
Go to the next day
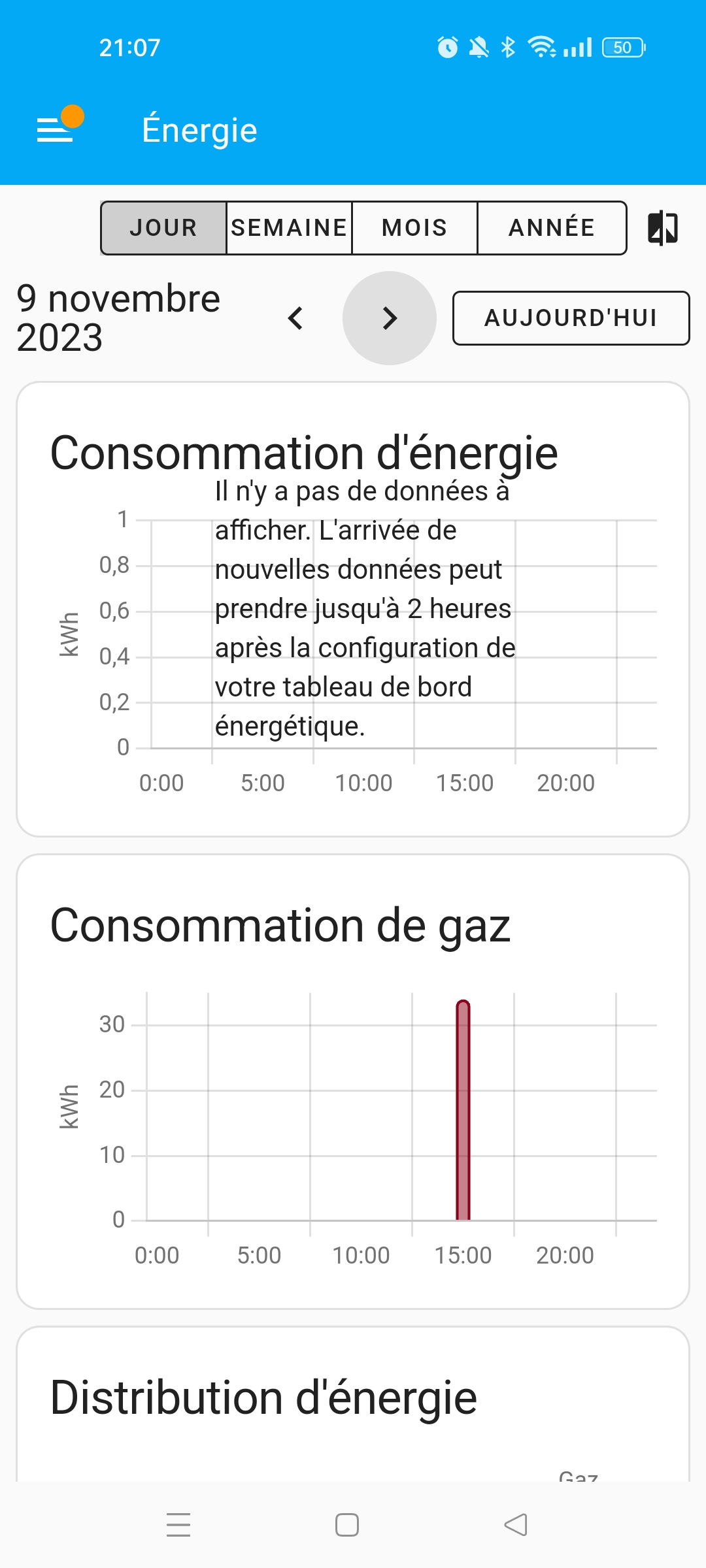coord(390,318)
